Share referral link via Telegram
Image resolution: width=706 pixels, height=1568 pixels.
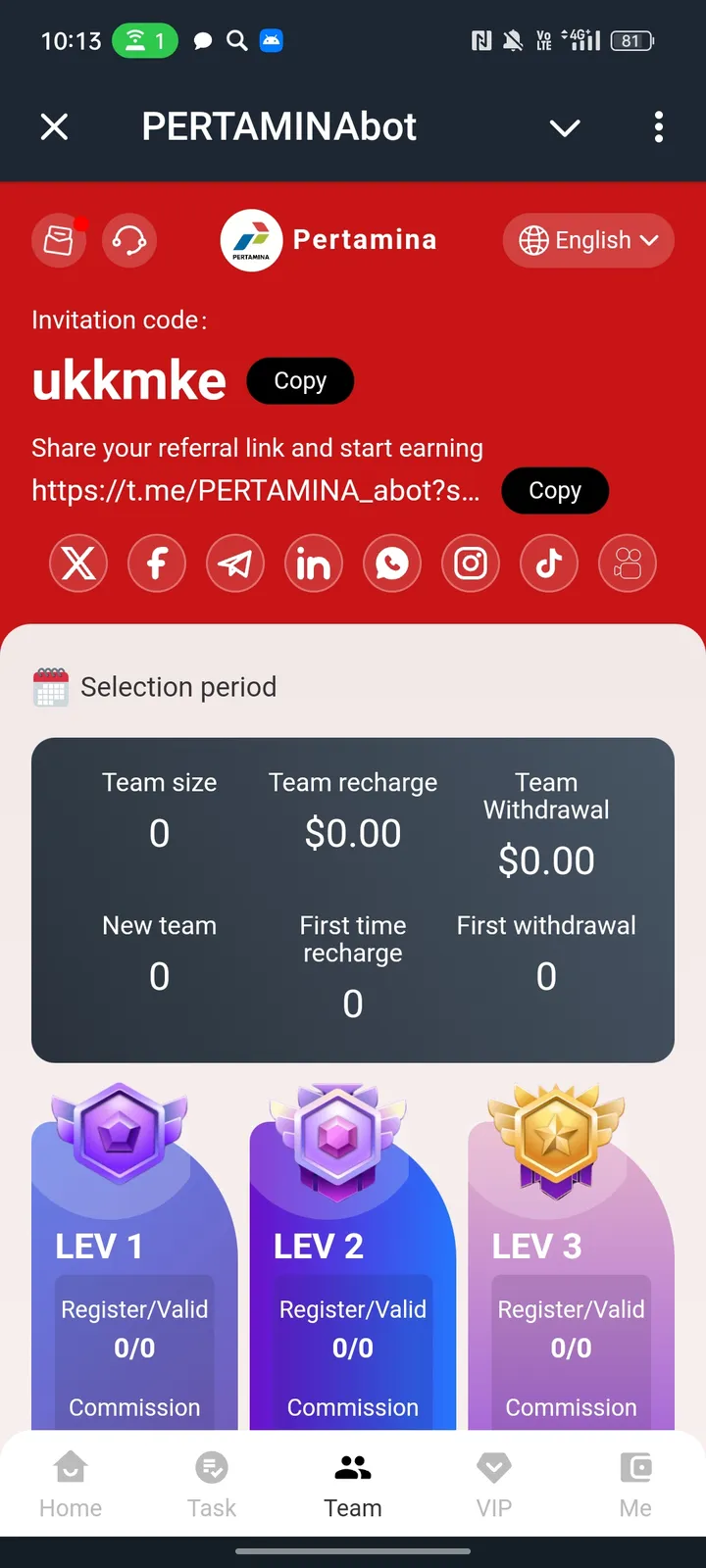point(235,563)
